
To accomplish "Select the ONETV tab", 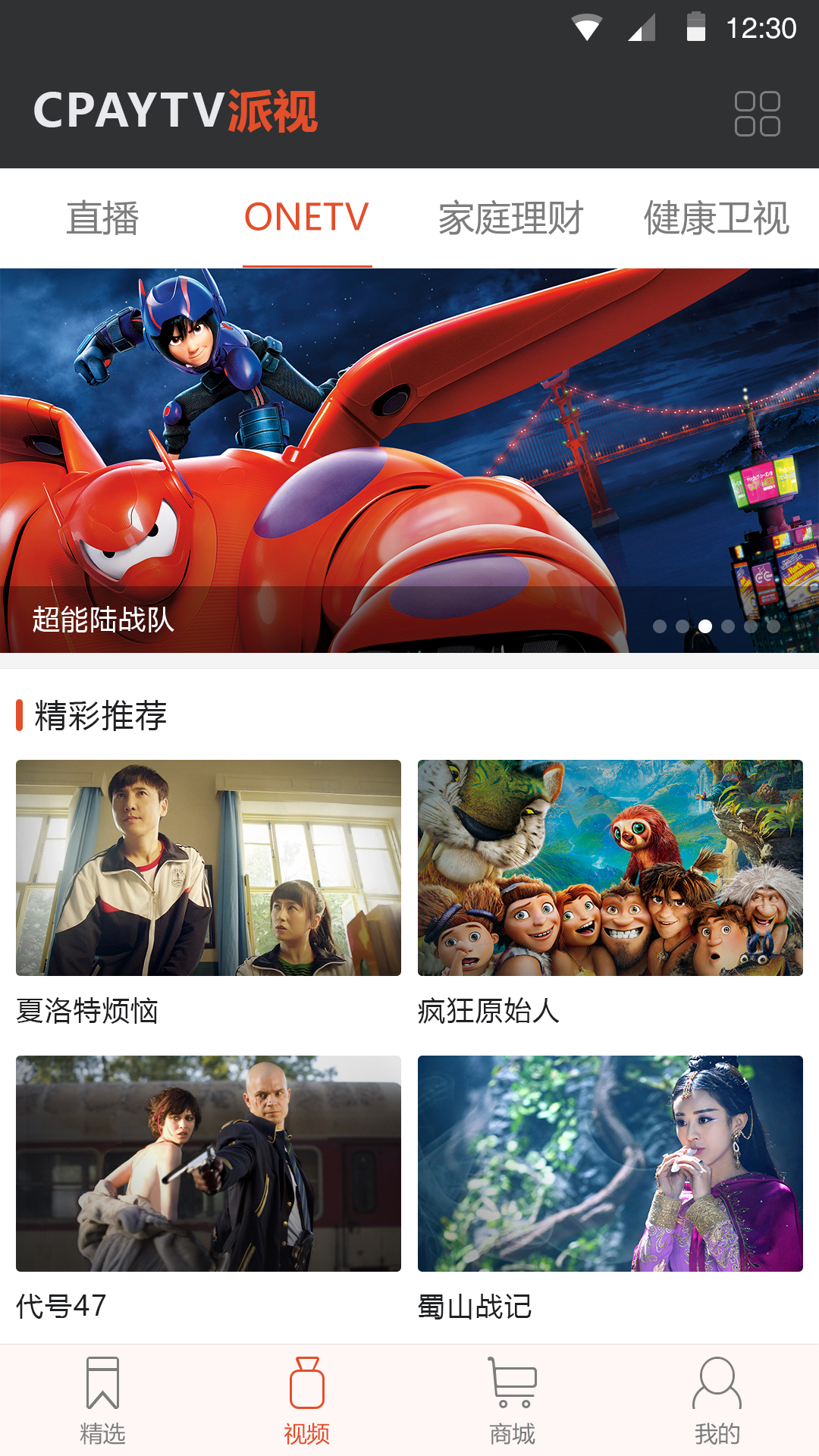I will tap(307, 218).
